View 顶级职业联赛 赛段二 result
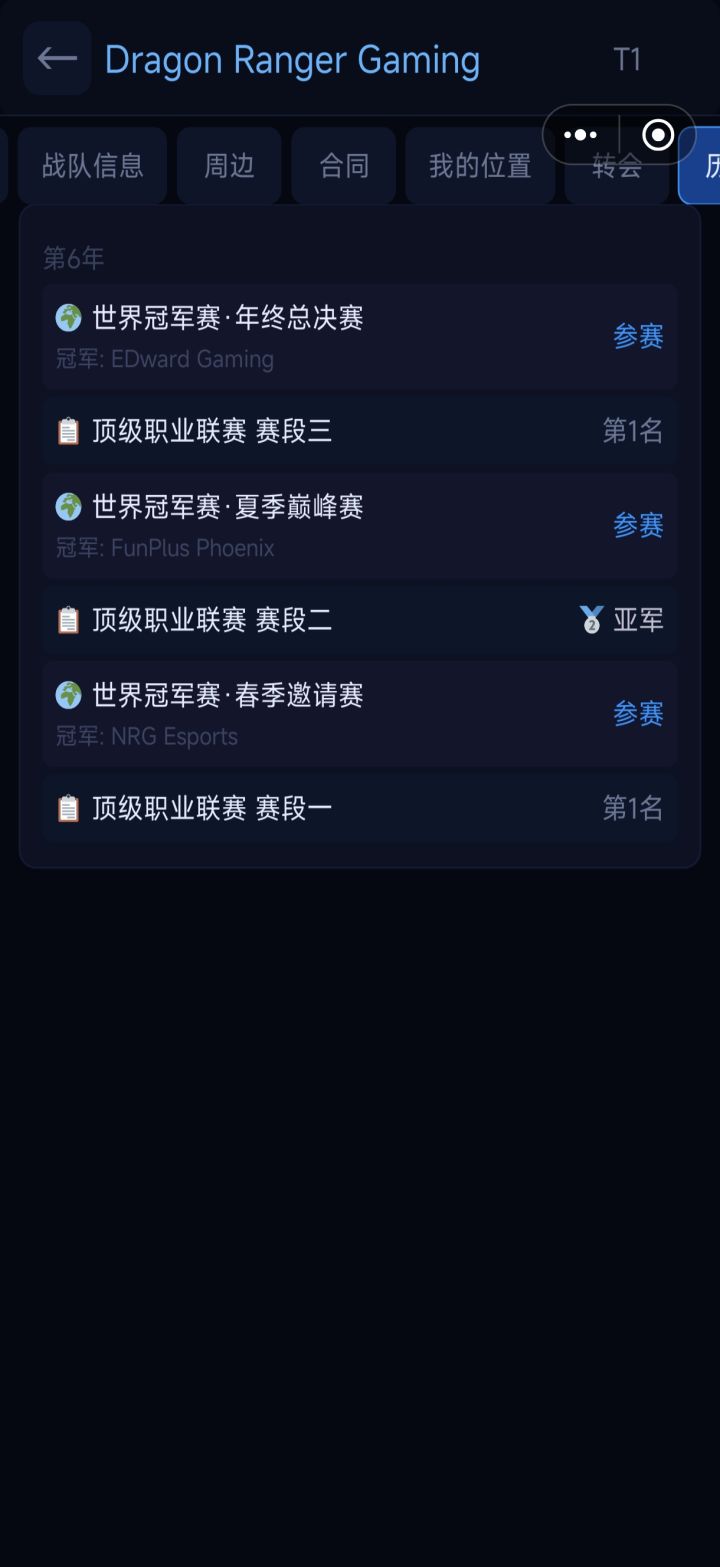Viewport: 720px width, 1567px height. [359, 620]
